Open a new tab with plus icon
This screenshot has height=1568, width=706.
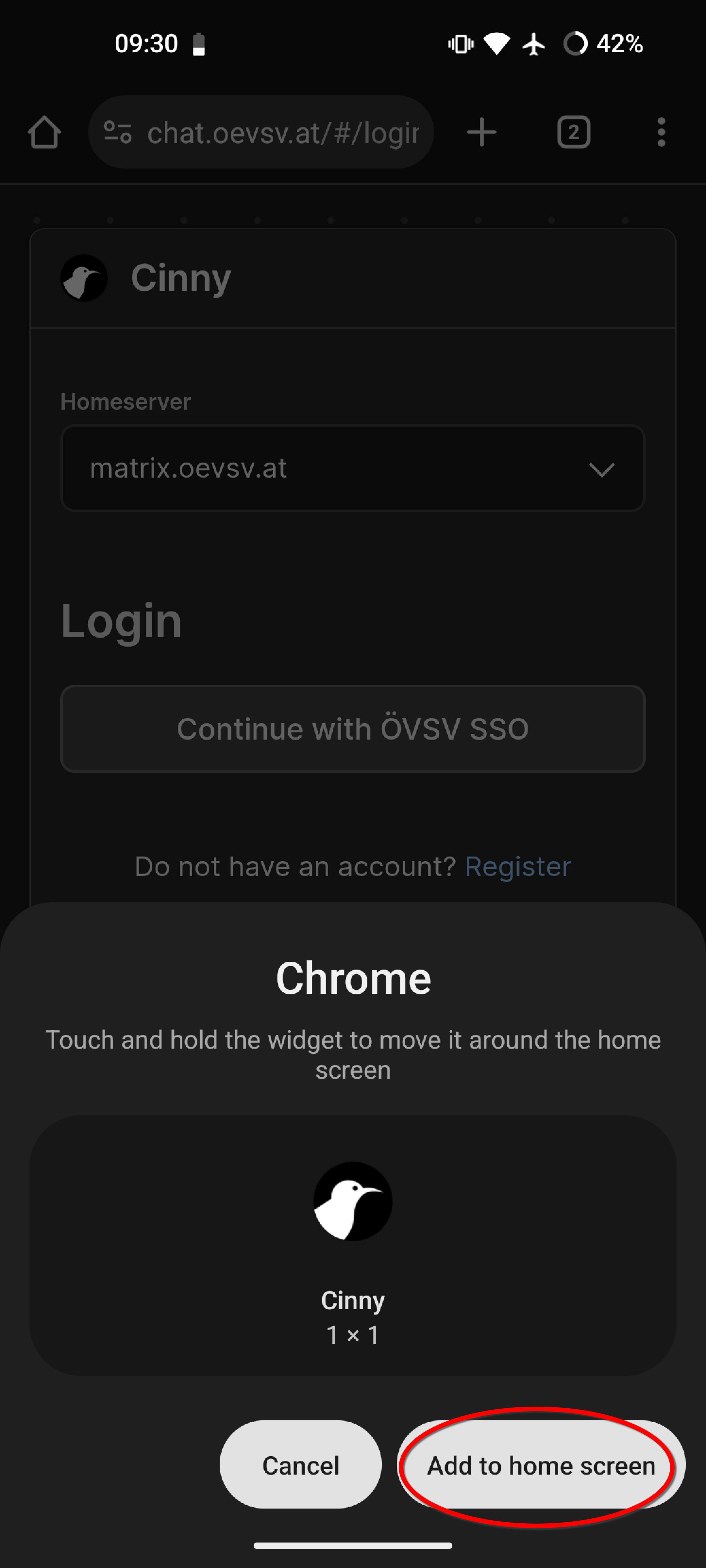tap(481, 132)
